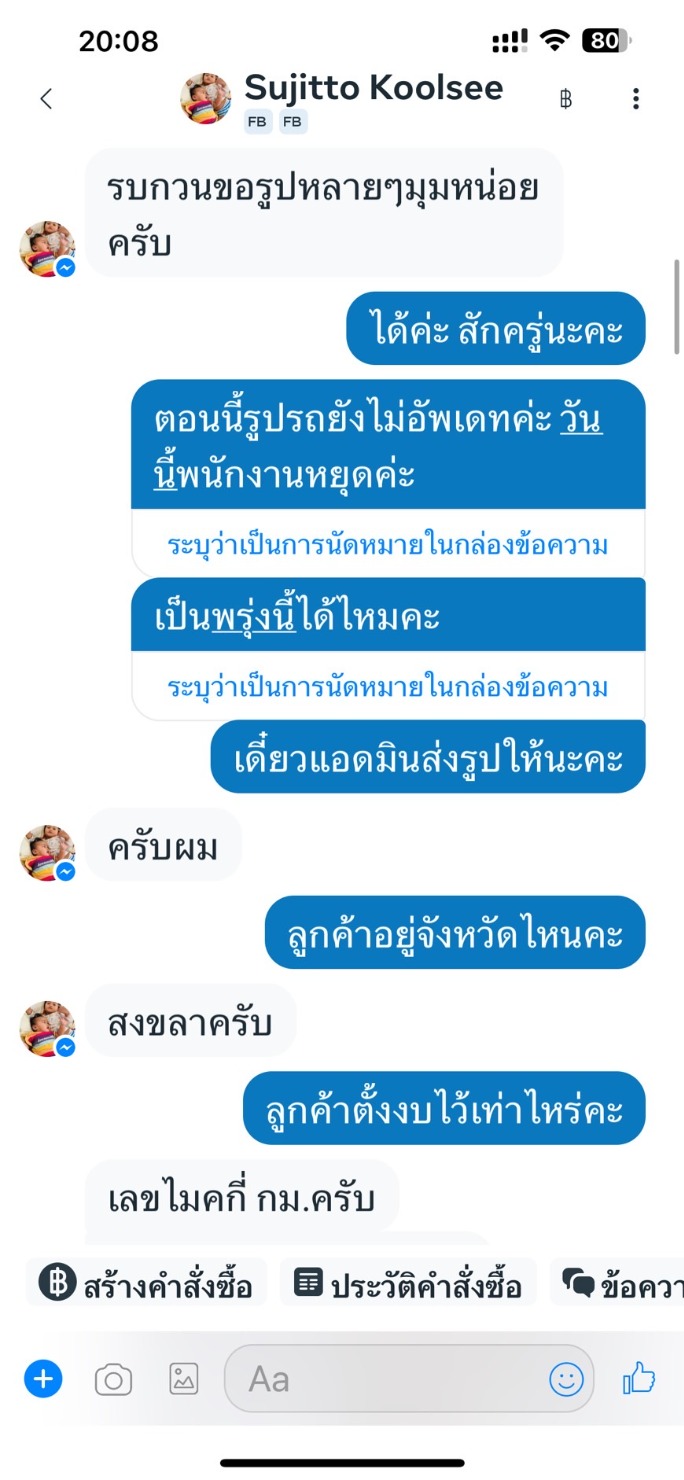This screenshot has width=684, height=1480.
Task: Open ประวัติคำสั่งซื้อ order history
Action: tap(408, 1285)
